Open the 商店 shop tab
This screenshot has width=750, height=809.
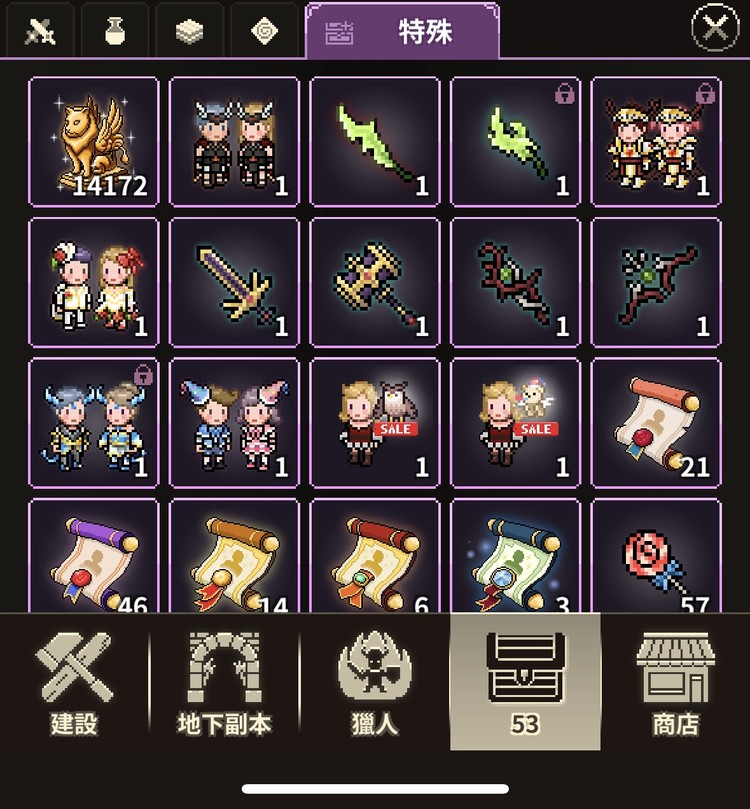coord(675,682)
